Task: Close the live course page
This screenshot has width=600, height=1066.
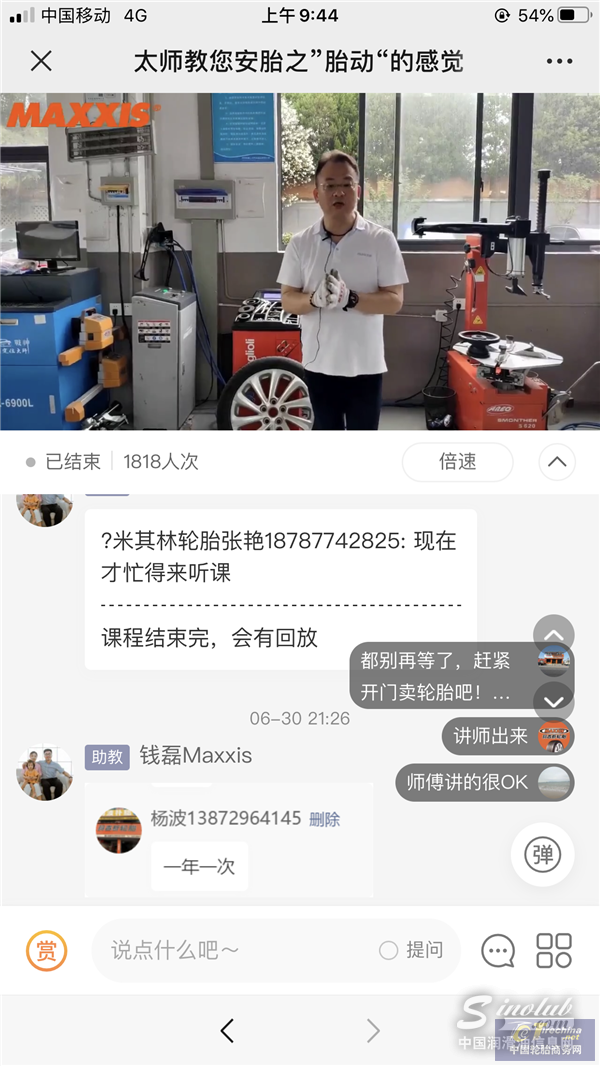Action: coord(41,61)
